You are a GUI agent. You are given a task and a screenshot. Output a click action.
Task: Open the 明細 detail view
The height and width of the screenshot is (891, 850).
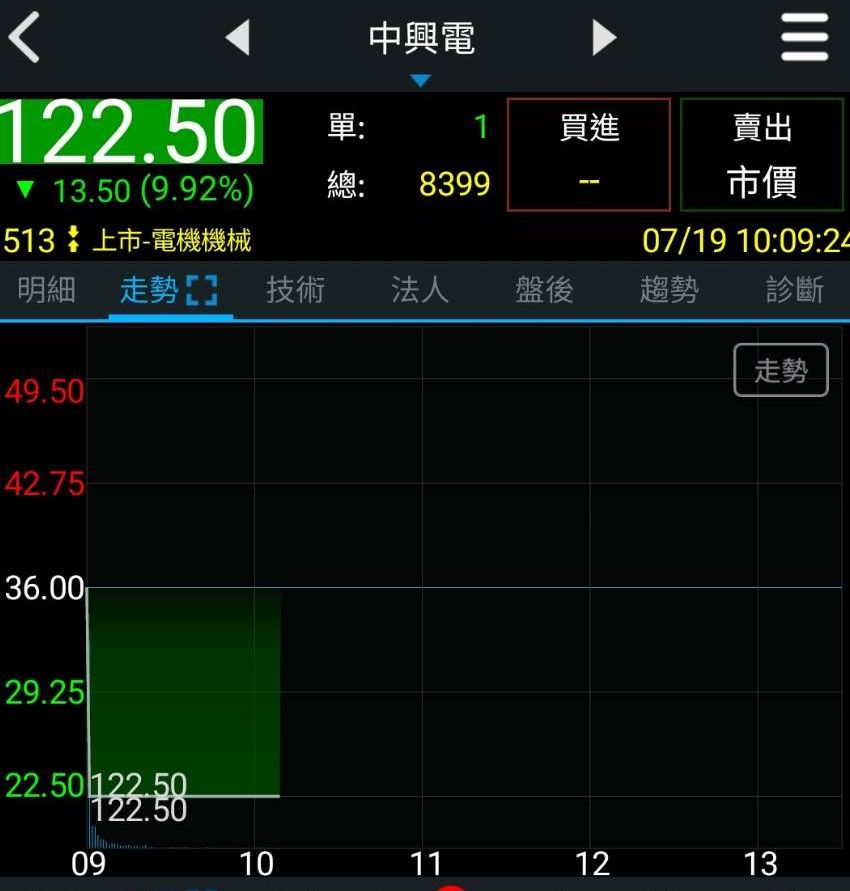[46, 290]
